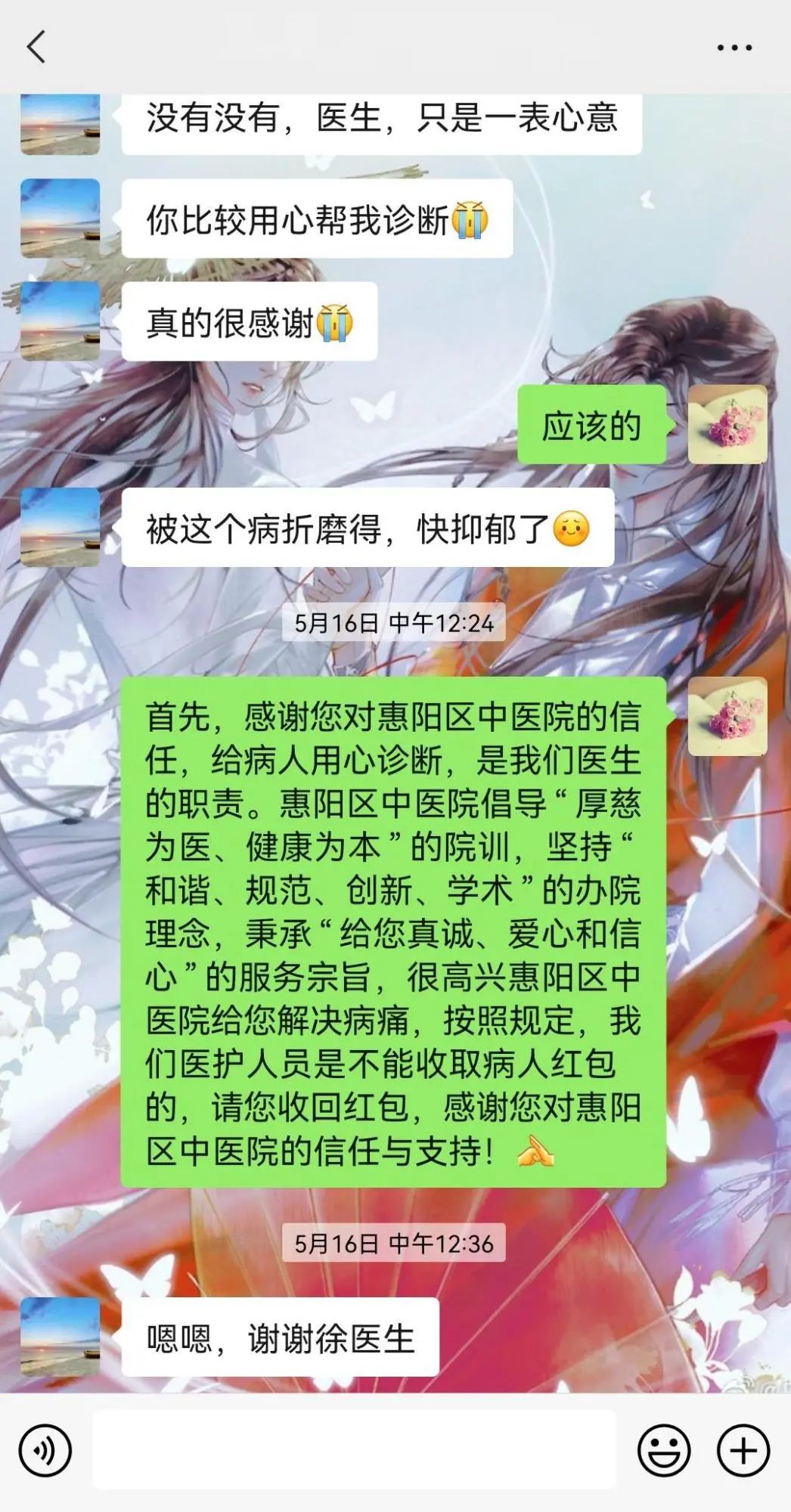The height and width of the screenshot is (1512, 791).
Task: Open the plus attachments menu
Action: [743, 1450]
